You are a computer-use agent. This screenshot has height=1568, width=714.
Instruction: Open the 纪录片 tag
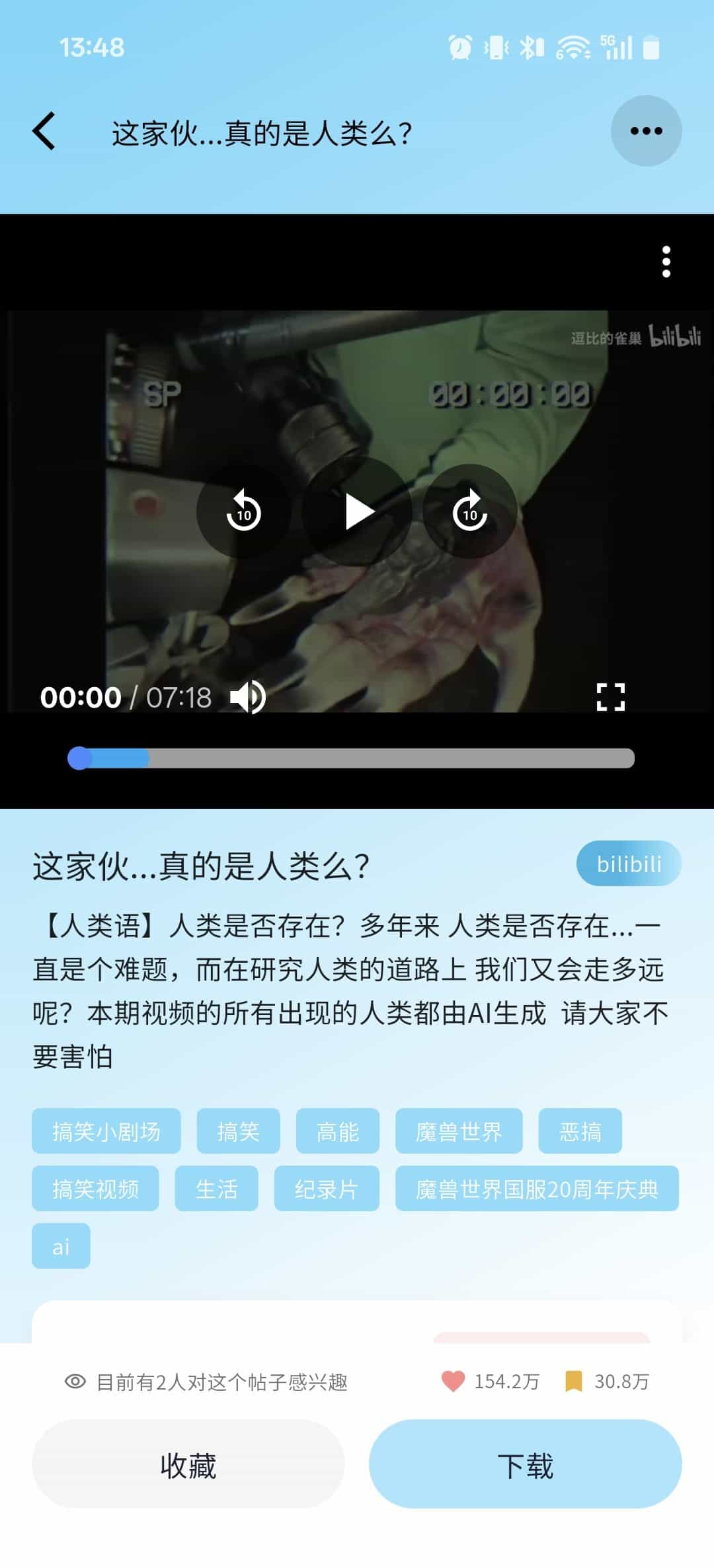(x=326, y=1188)
